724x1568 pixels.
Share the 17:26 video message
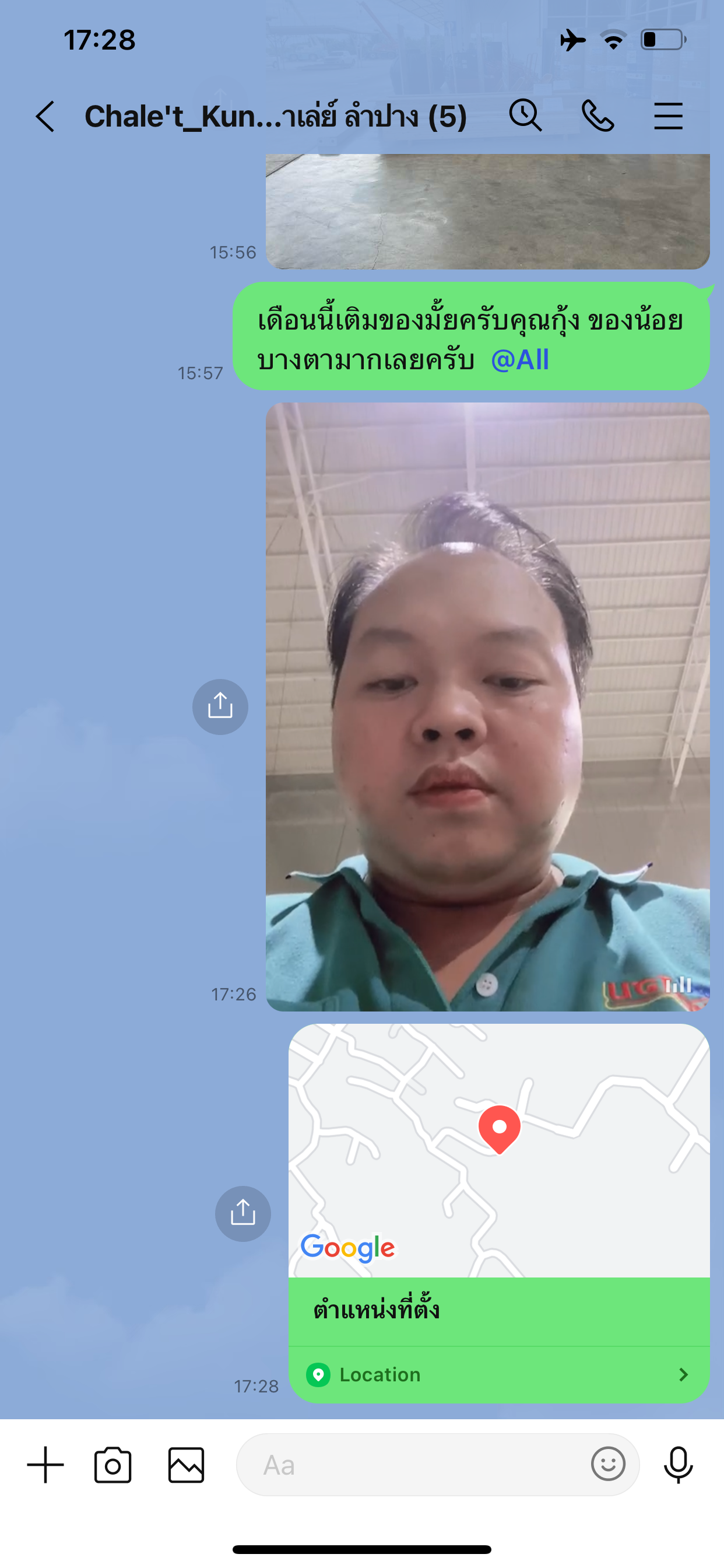(x=220, y=706)
